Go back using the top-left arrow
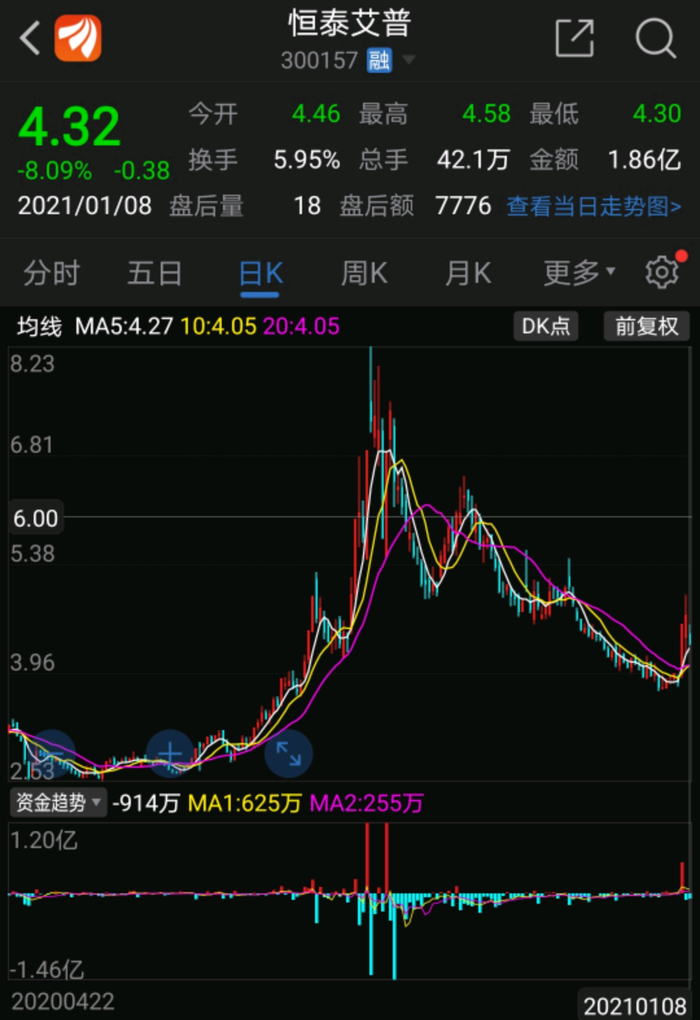 pyautogui.click(x=30, y=39)
